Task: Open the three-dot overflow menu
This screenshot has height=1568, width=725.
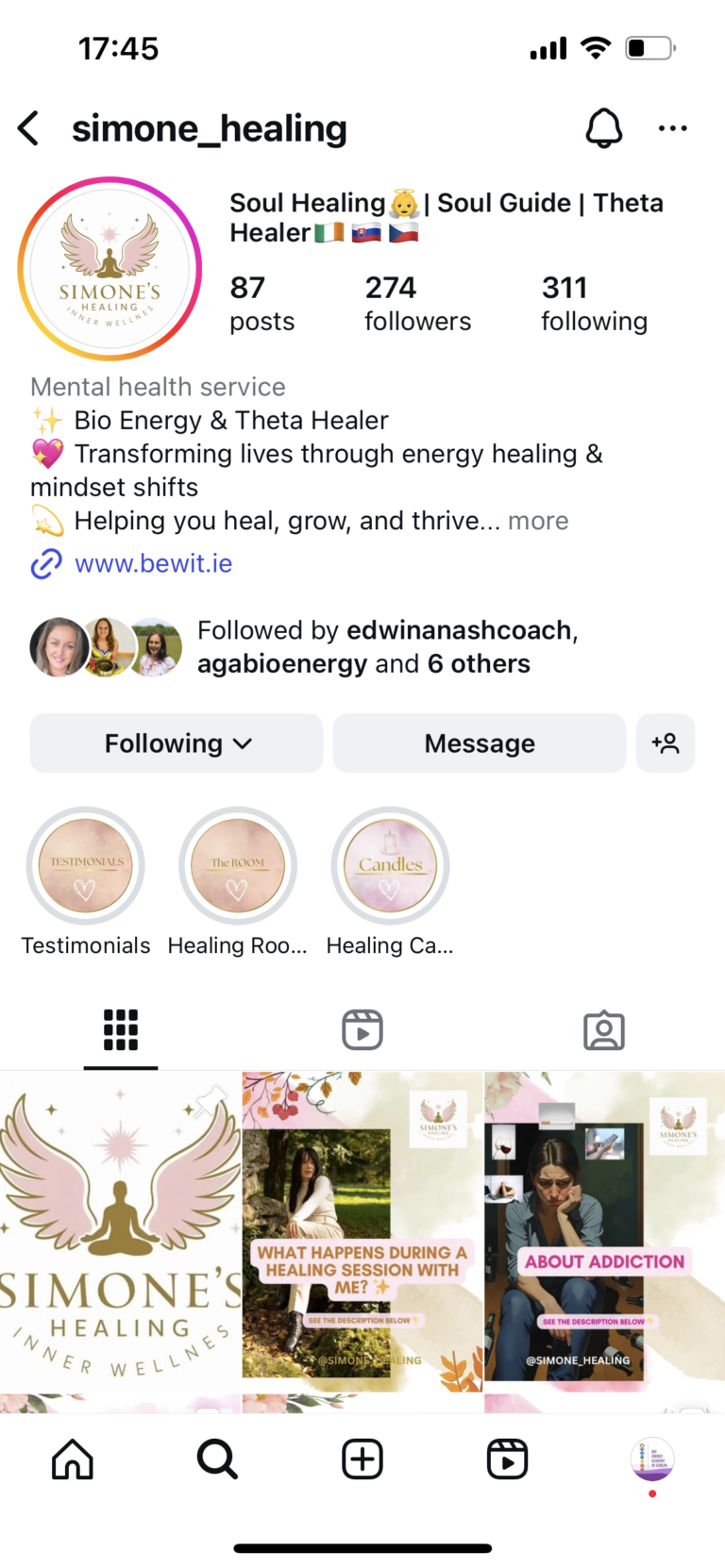Action: [x=672, y=127]
